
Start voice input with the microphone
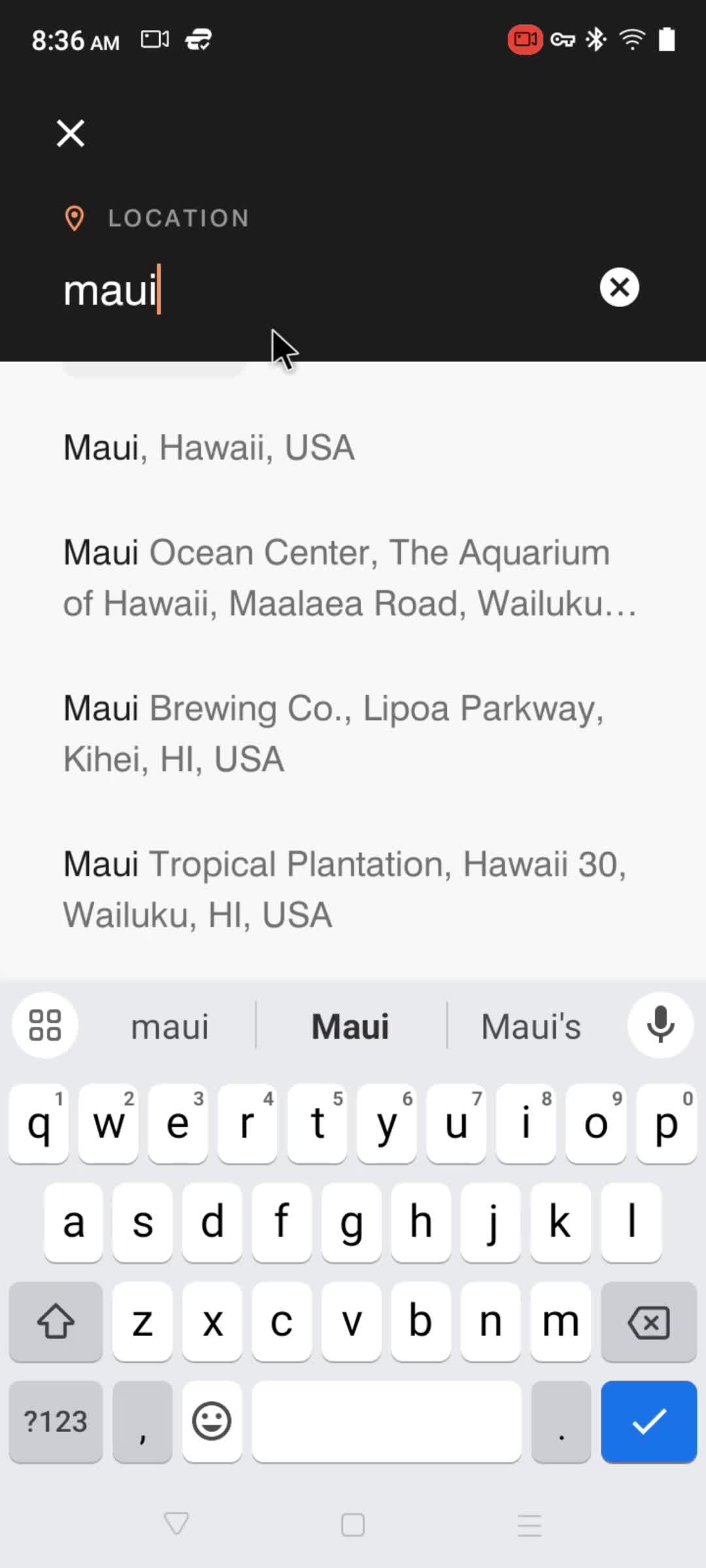click(660, 1025)
